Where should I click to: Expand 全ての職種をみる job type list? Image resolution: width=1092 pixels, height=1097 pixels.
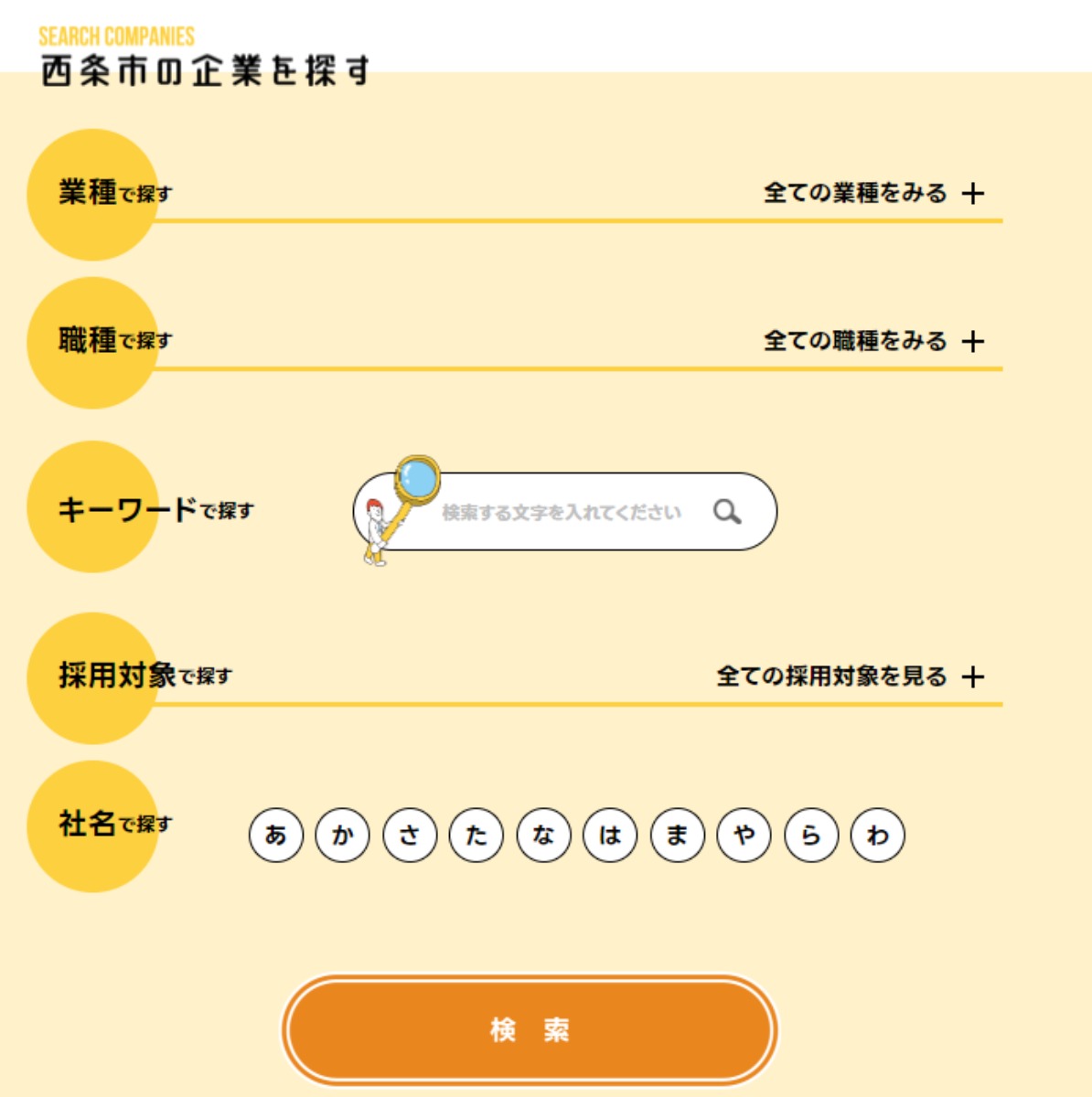pyautogui.click(x=873, y=341)
